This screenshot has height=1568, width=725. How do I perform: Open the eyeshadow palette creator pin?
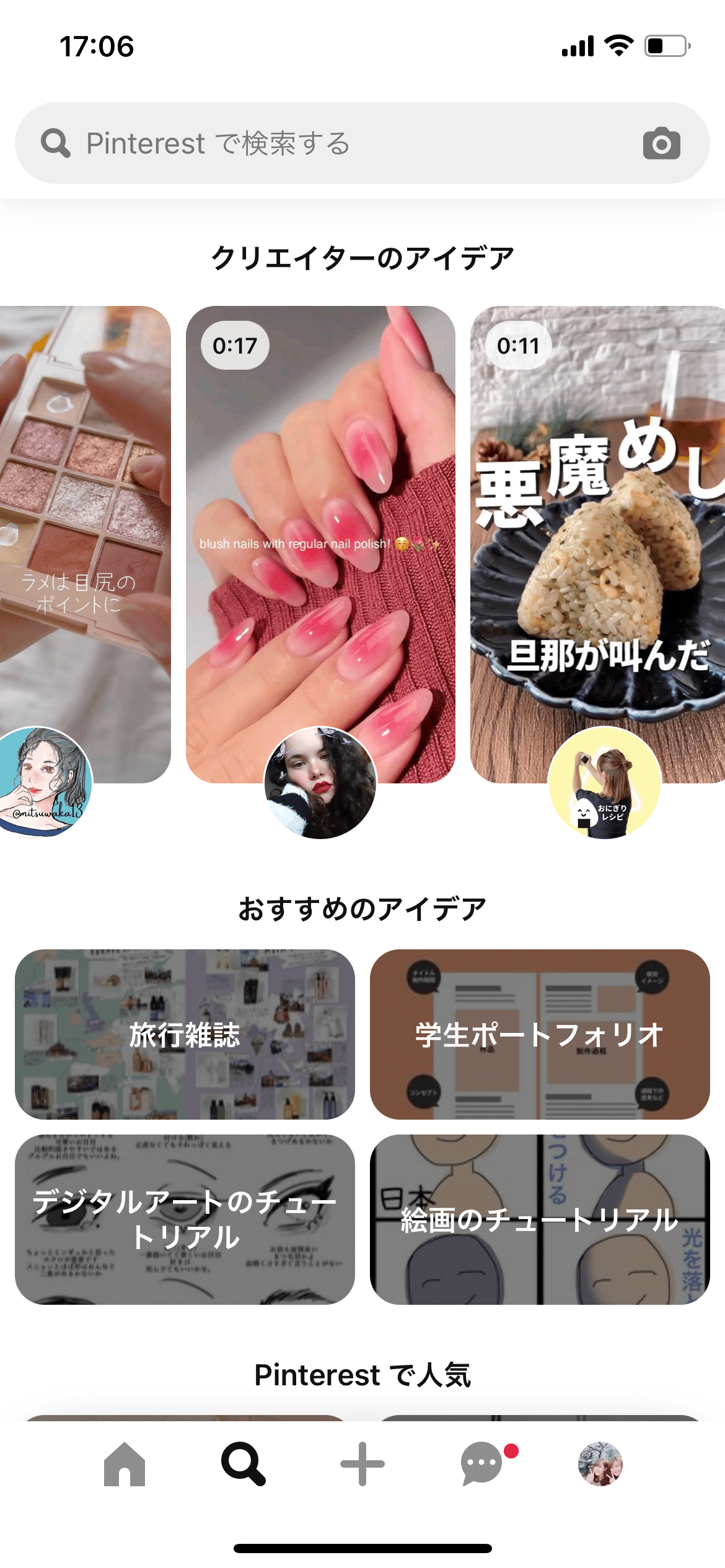[86, 544]
